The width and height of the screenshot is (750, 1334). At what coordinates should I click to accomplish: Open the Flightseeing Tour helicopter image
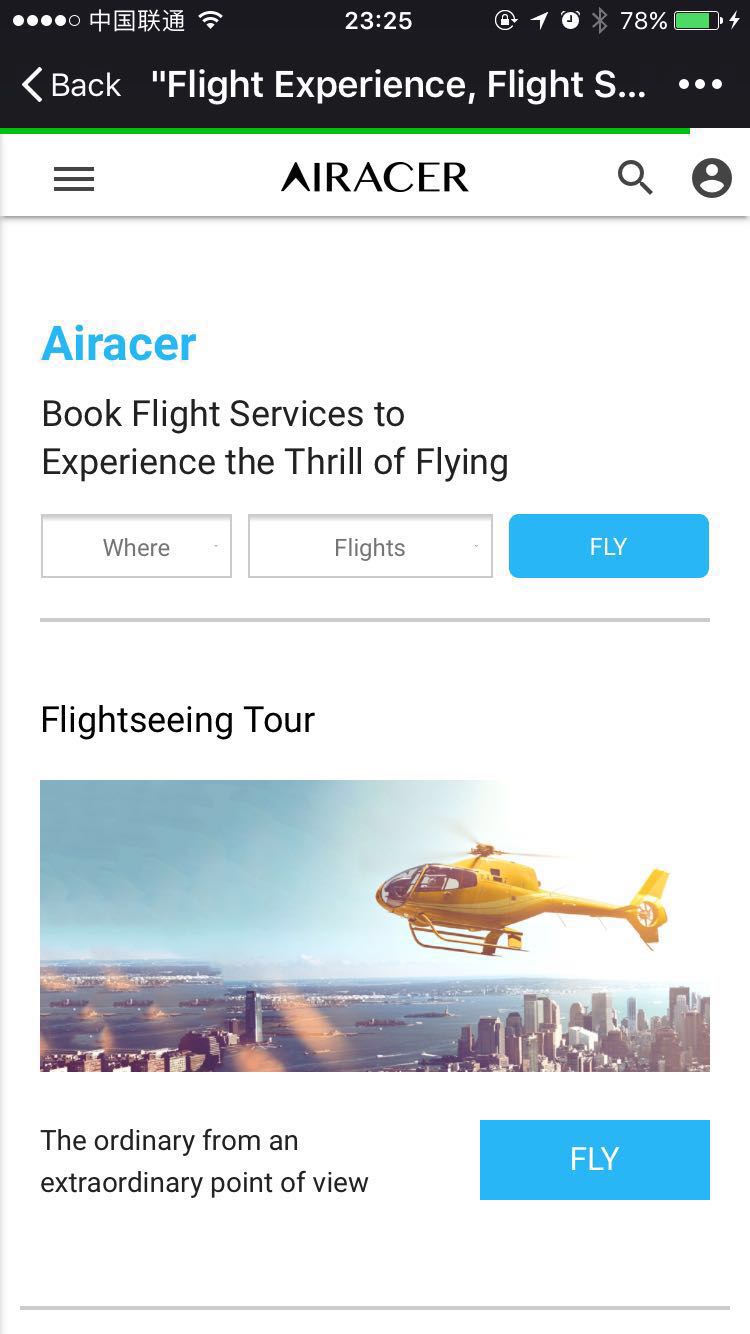coord(375,925)
